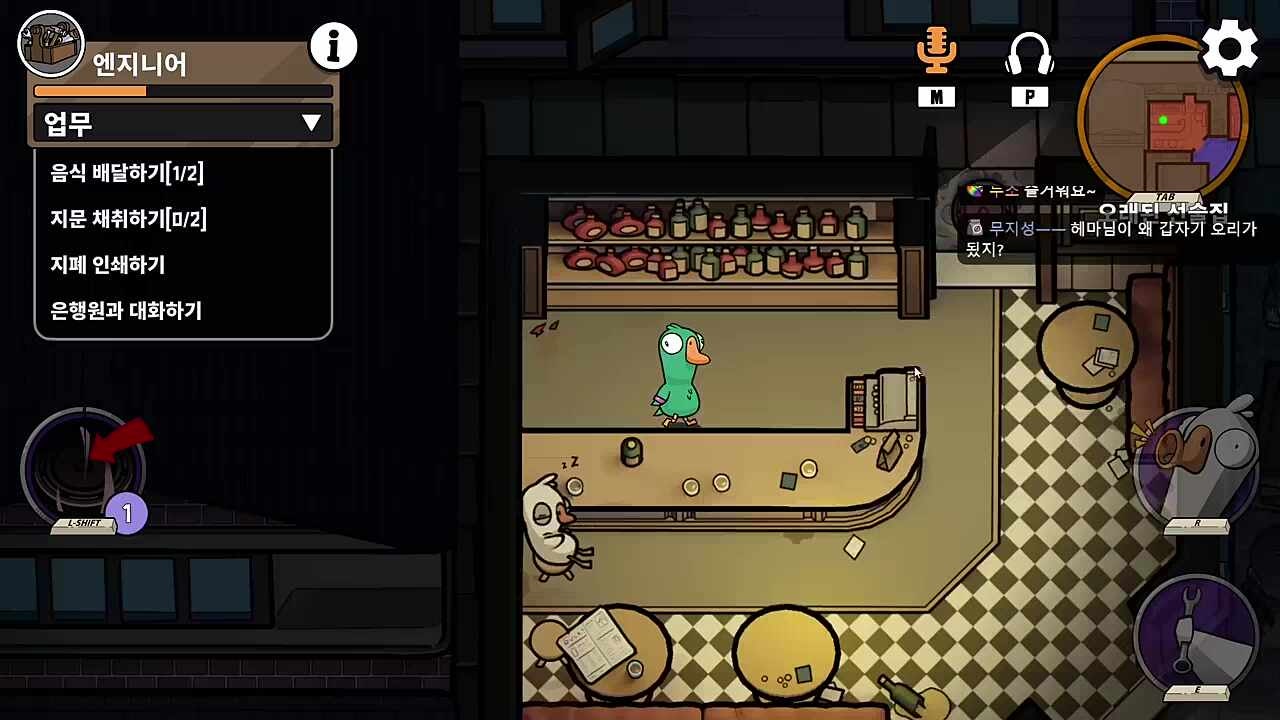1280x720 pixels.
Task: Open the settings gear
Action: tap(1229, 48)
